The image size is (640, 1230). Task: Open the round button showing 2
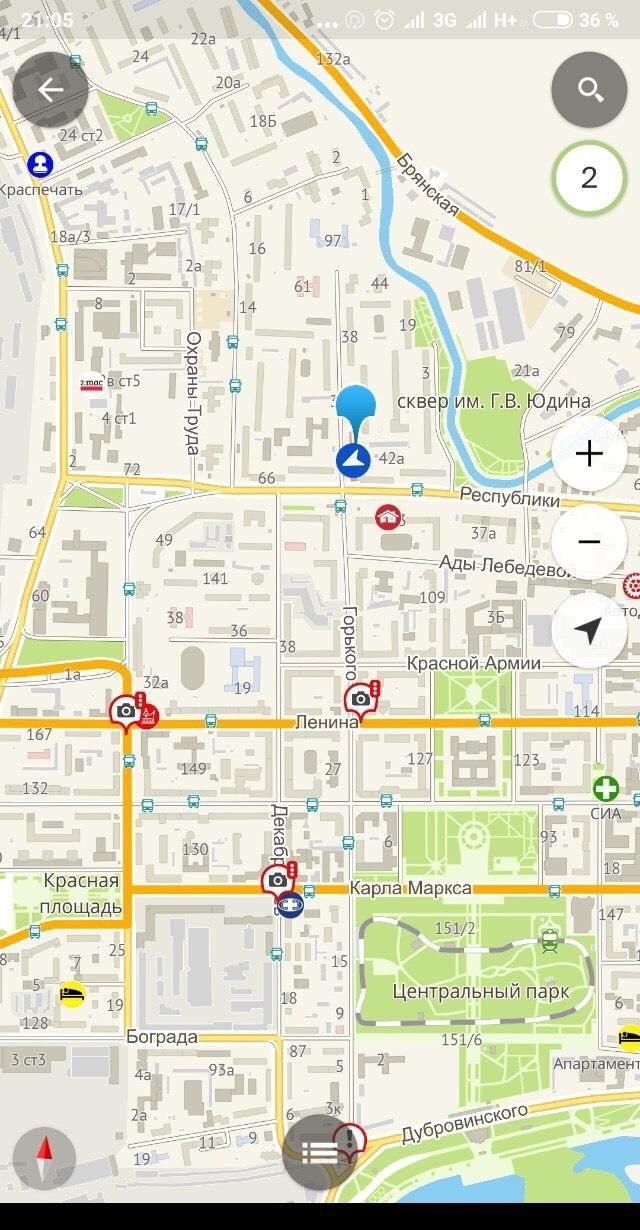pos(589,178)
